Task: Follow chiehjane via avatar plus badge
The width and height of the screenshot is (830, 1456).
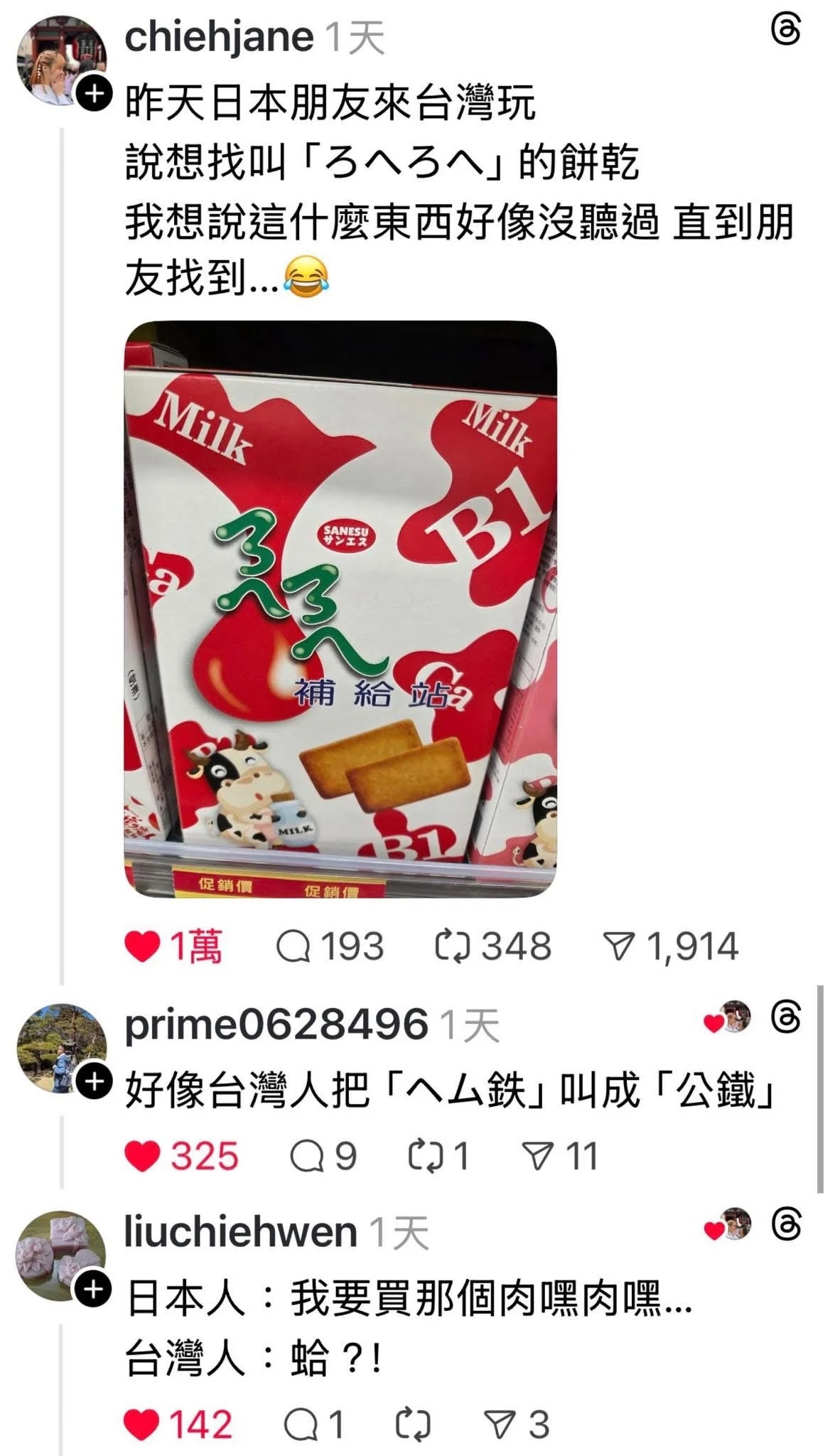Action: coord(94,92)
